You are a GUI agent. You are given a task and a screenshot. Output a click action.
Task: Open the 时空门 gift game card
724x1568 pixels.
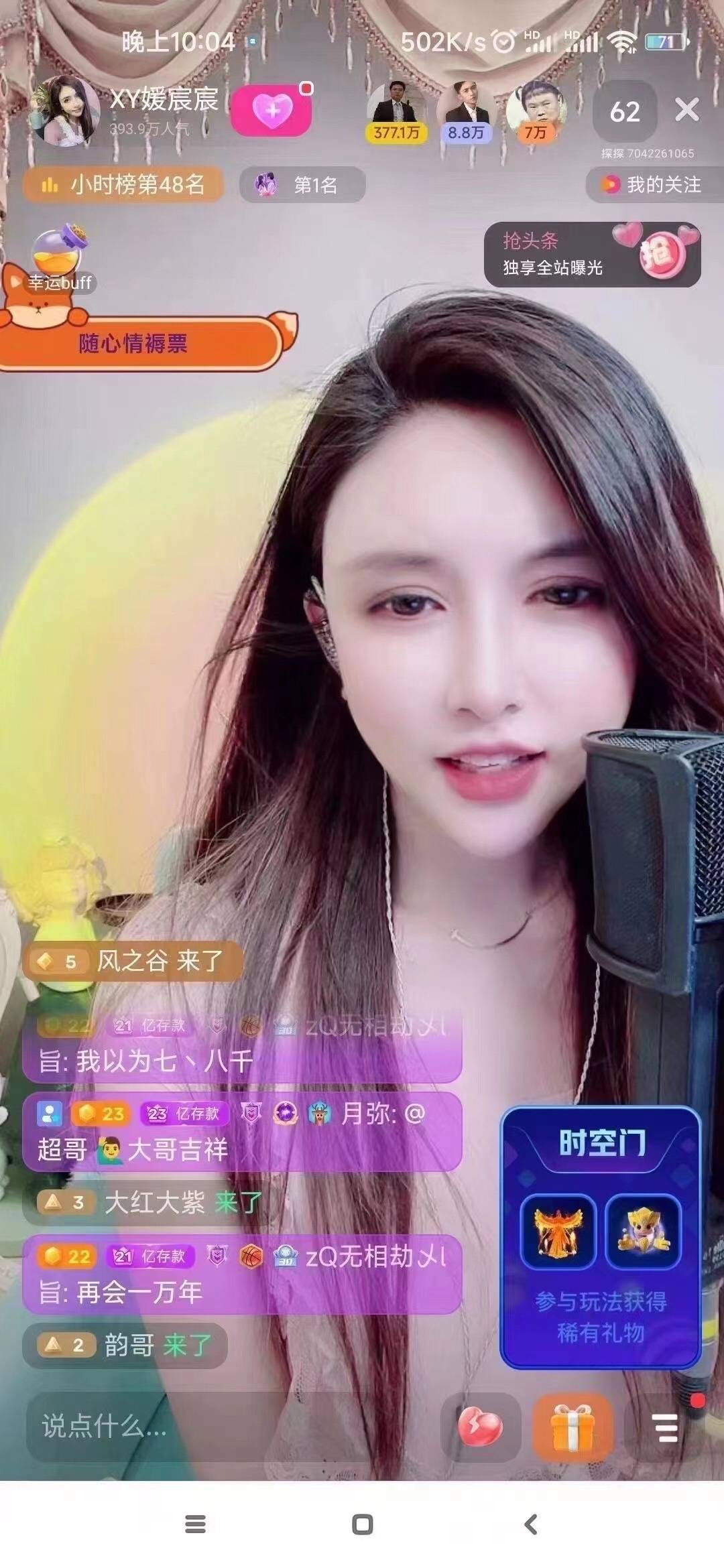pos(601,1236)
